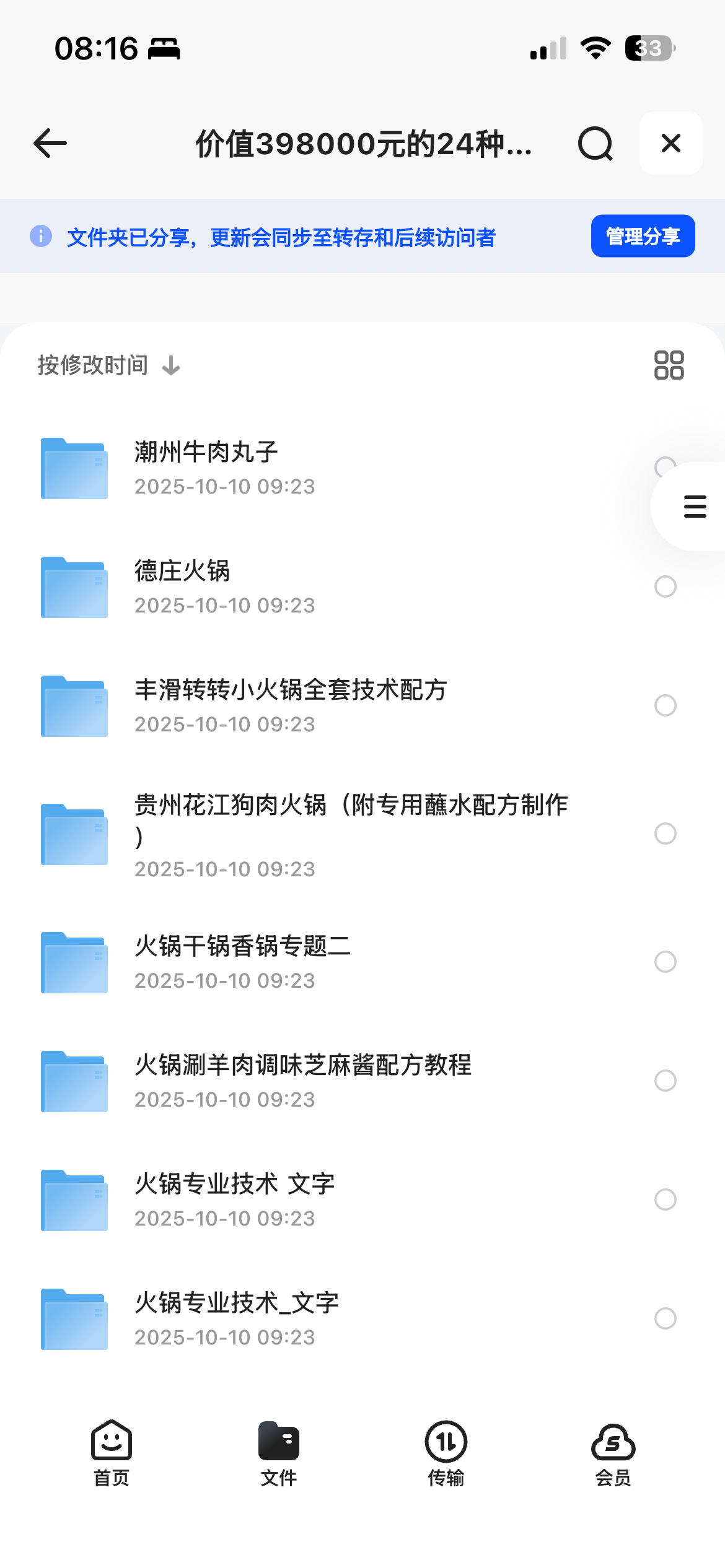725x1568 pixels.
Task: Select 火锅涮羊肉调味芝麻酱配方教程 checkbox
Action: [665, 1080]
